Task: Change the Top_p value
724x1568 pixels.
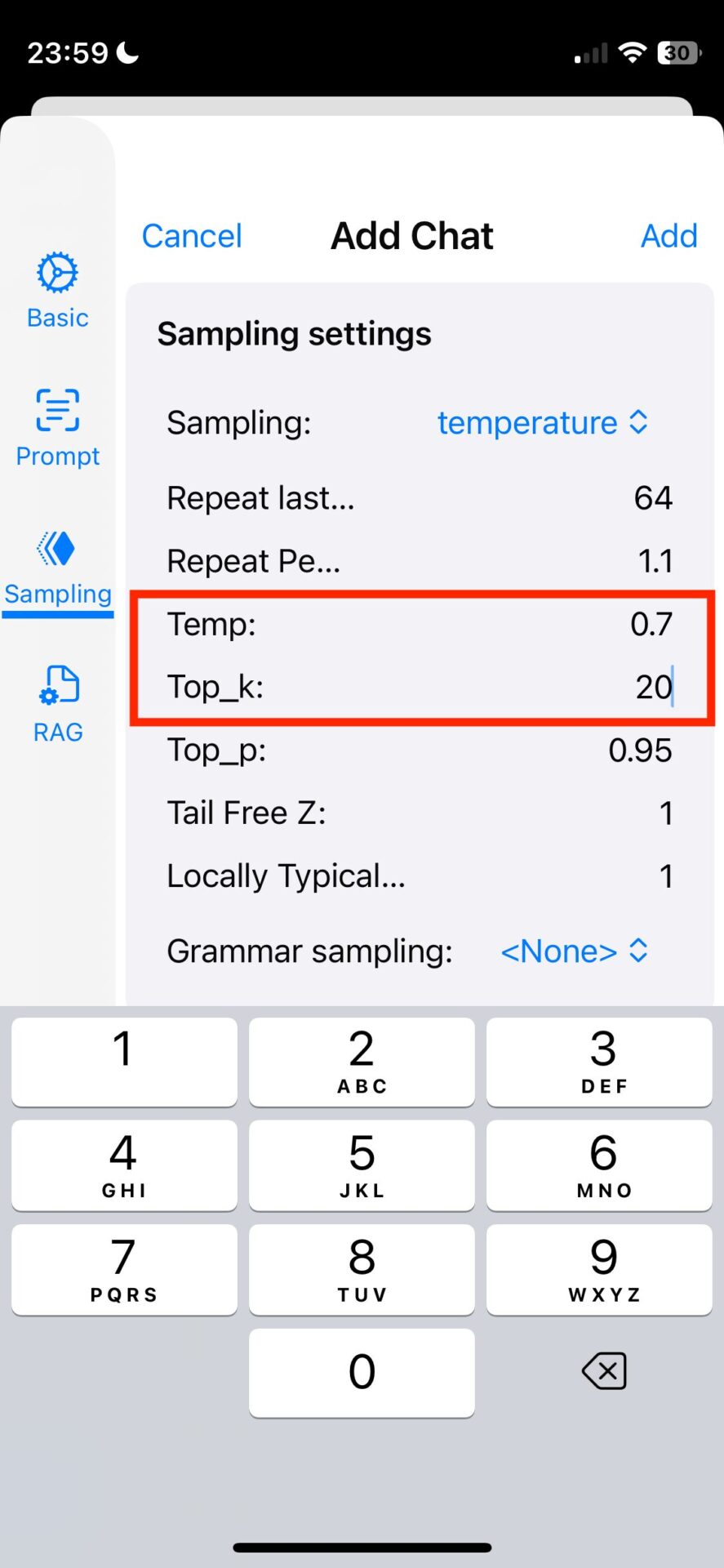Action: [x=640, y=750]
